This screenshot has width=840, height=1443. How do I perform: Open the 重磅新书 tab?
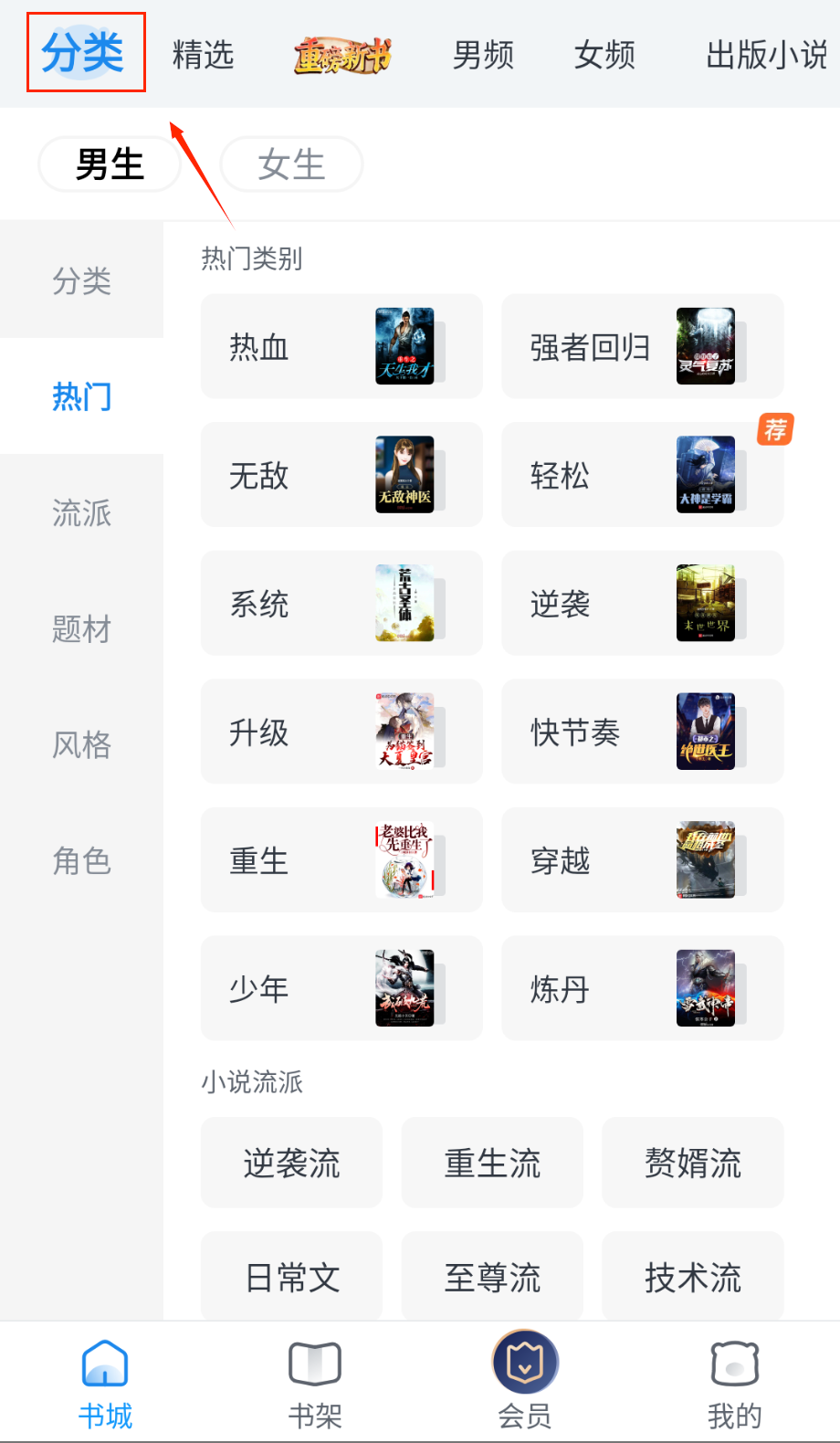[x=342, y=56]
